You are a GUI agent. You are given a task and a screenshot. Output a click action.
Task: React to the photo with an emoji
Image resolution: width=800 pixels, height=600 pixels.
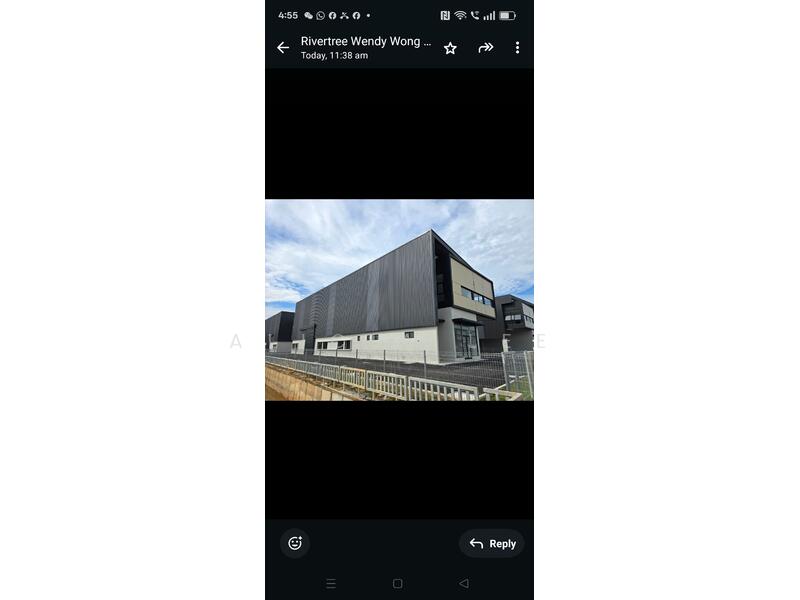point(295,543)
